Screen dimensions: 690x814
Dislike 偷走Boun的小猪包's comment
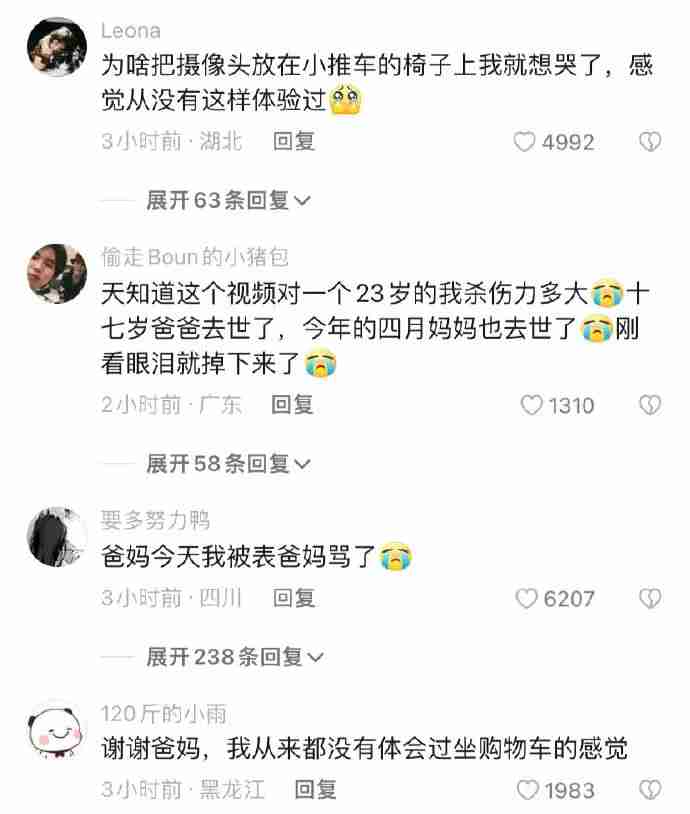(x=650, y=405)
